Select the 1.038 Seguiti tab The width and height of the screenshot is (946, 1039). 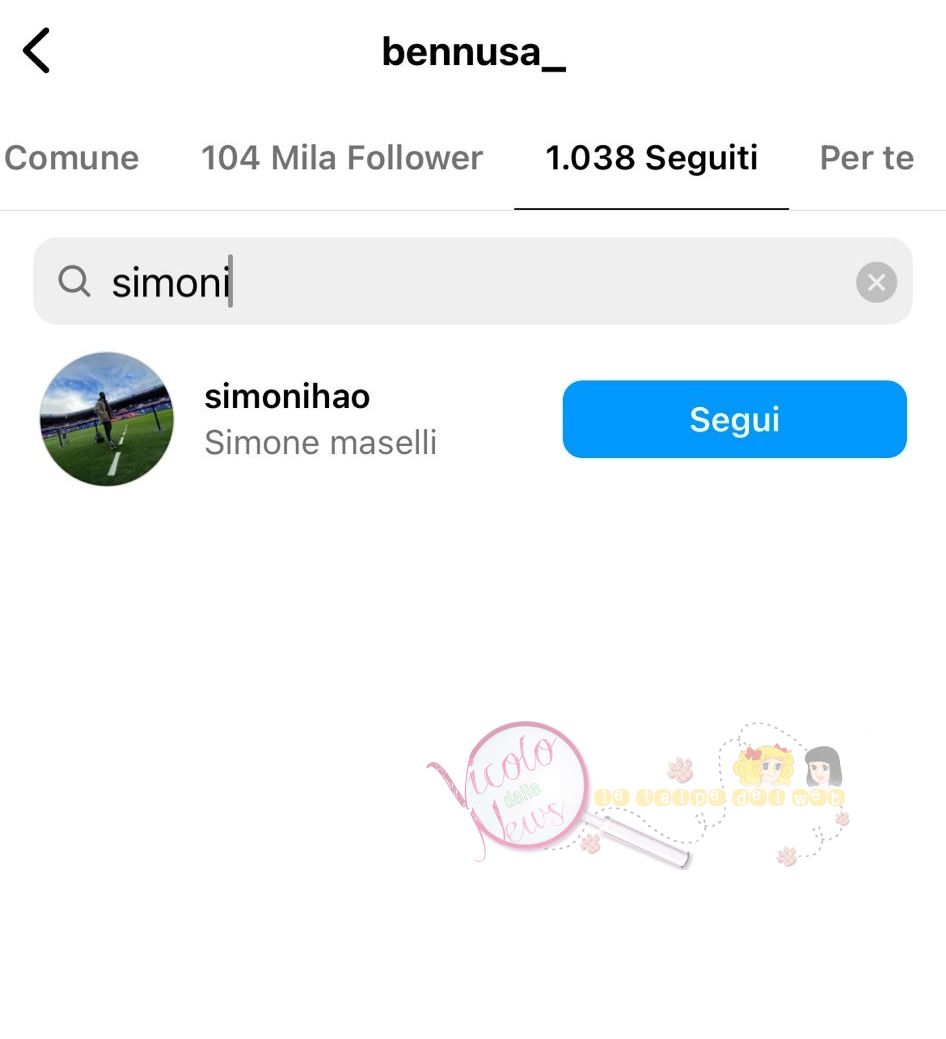click(x=651, y=158)
